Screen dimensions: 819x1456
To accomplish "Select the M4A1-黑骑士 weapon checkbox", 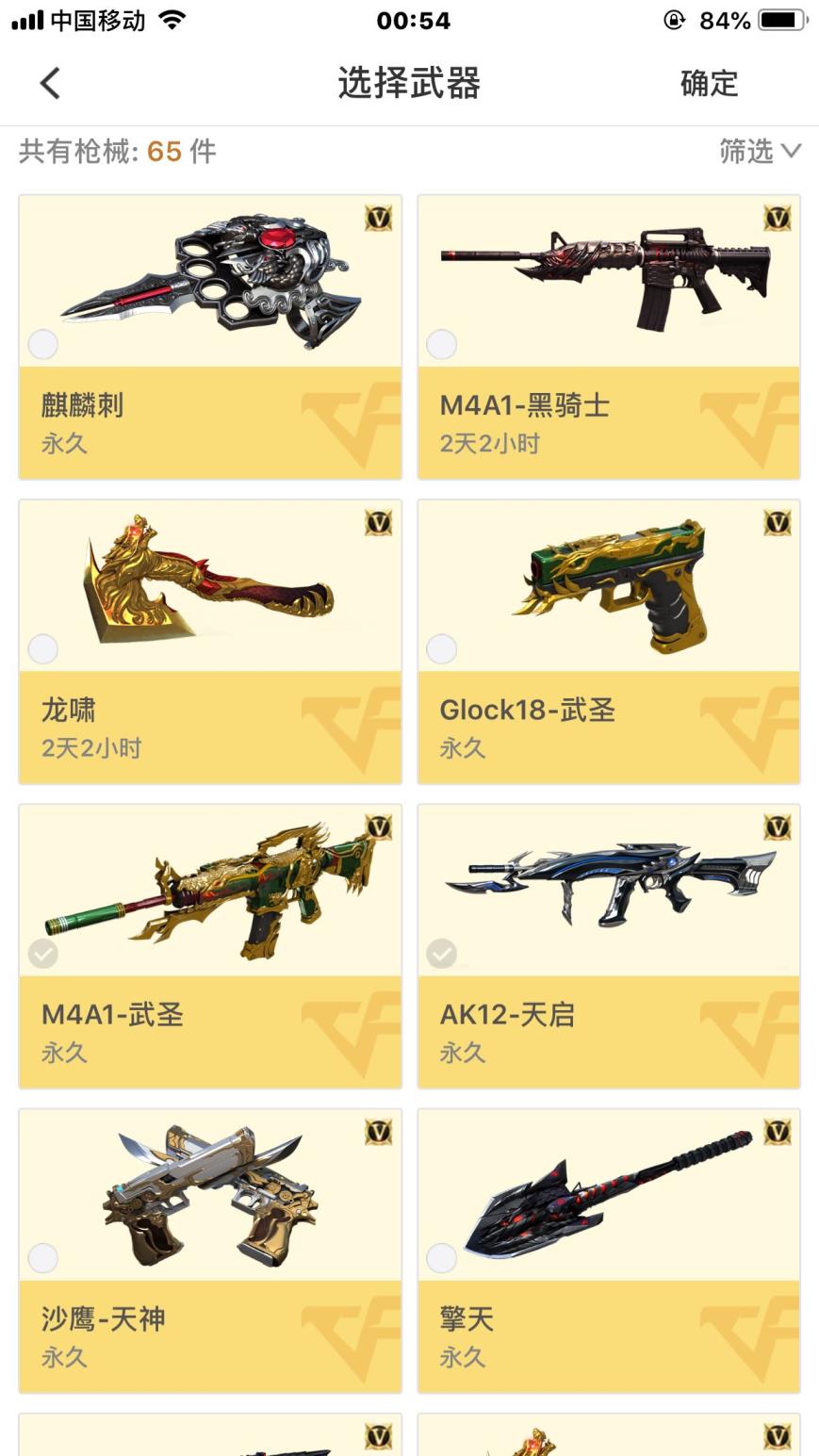I will (x=441, y=344).
